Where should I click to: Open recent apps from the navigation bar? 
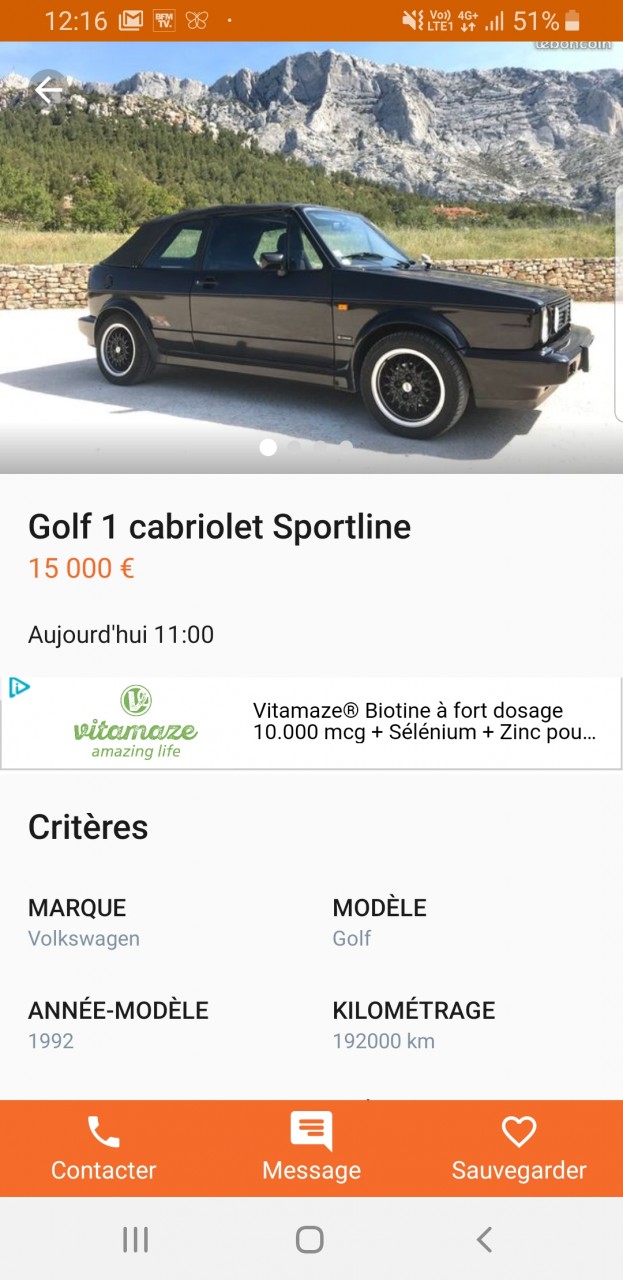tap(135, 1240)
